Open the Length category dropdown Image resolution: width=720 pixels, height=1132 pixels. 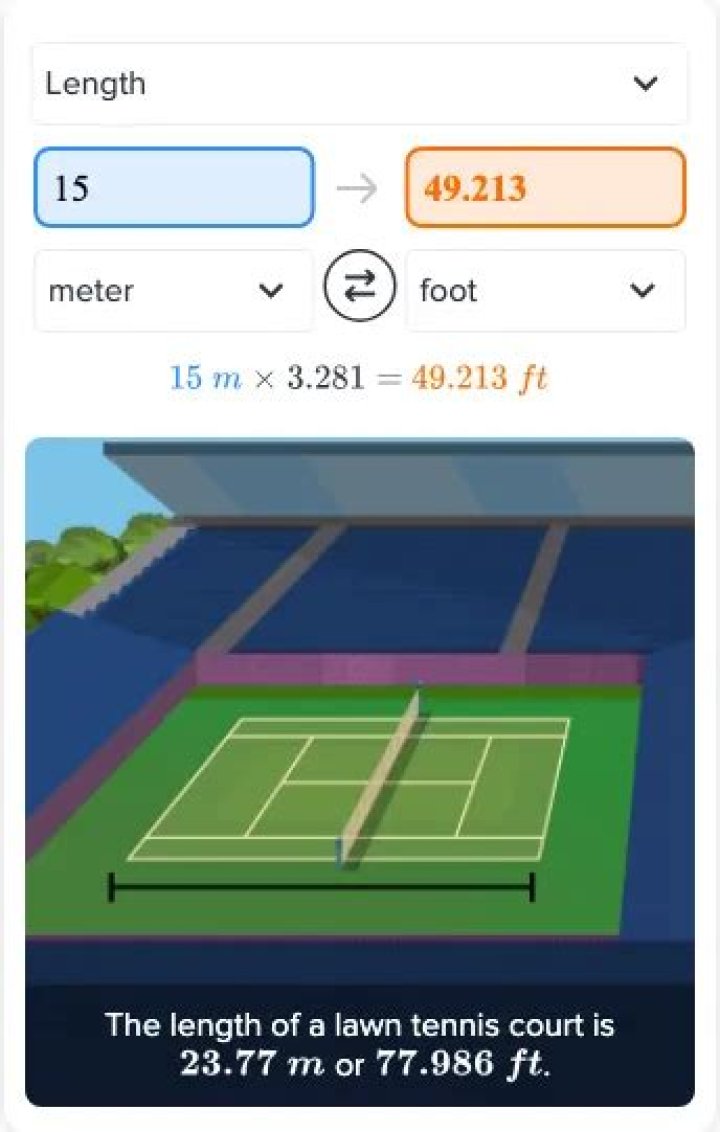coord(359,84)
